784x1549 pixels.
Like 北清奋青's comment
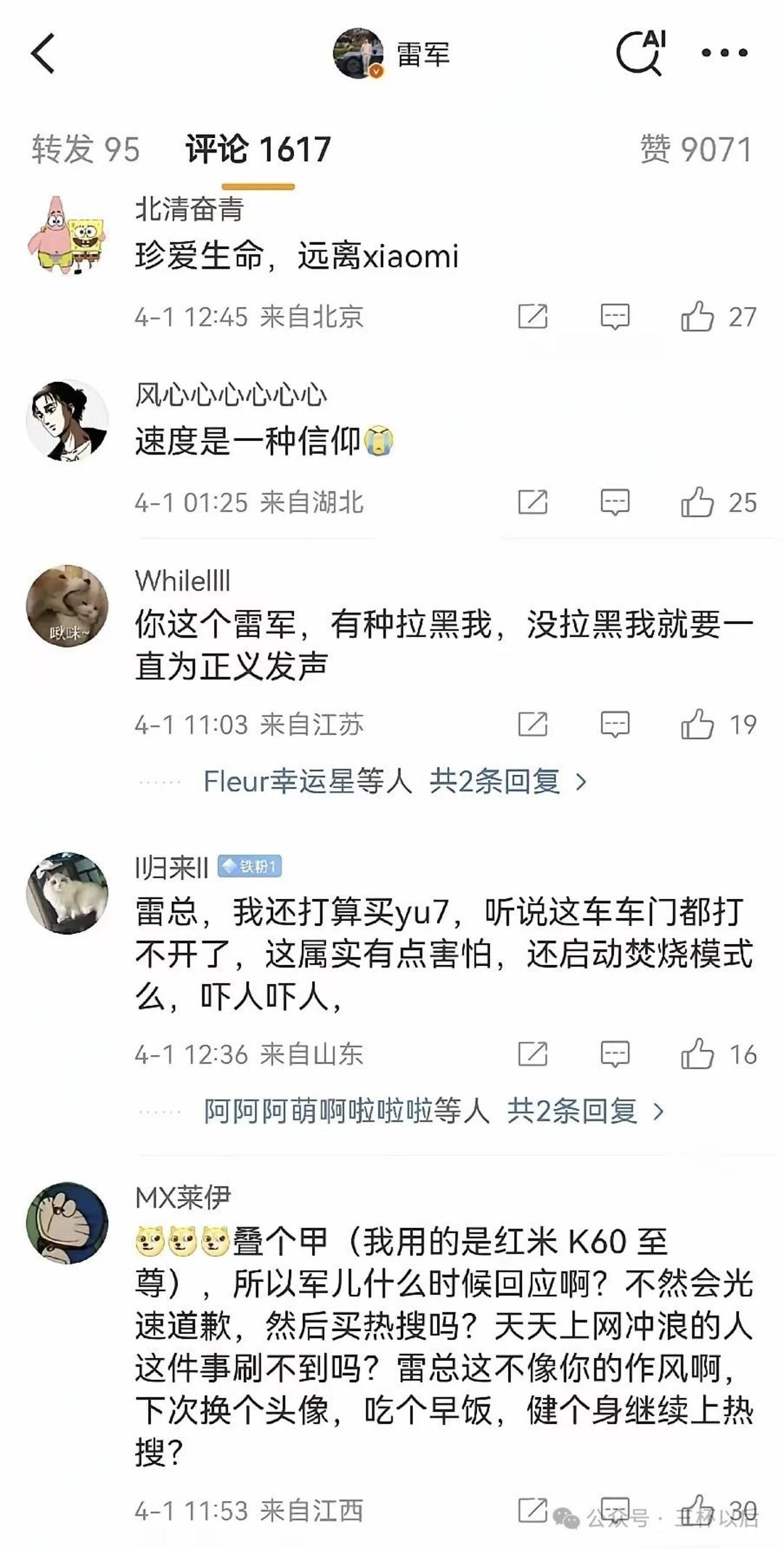click(x=698, y=317)
